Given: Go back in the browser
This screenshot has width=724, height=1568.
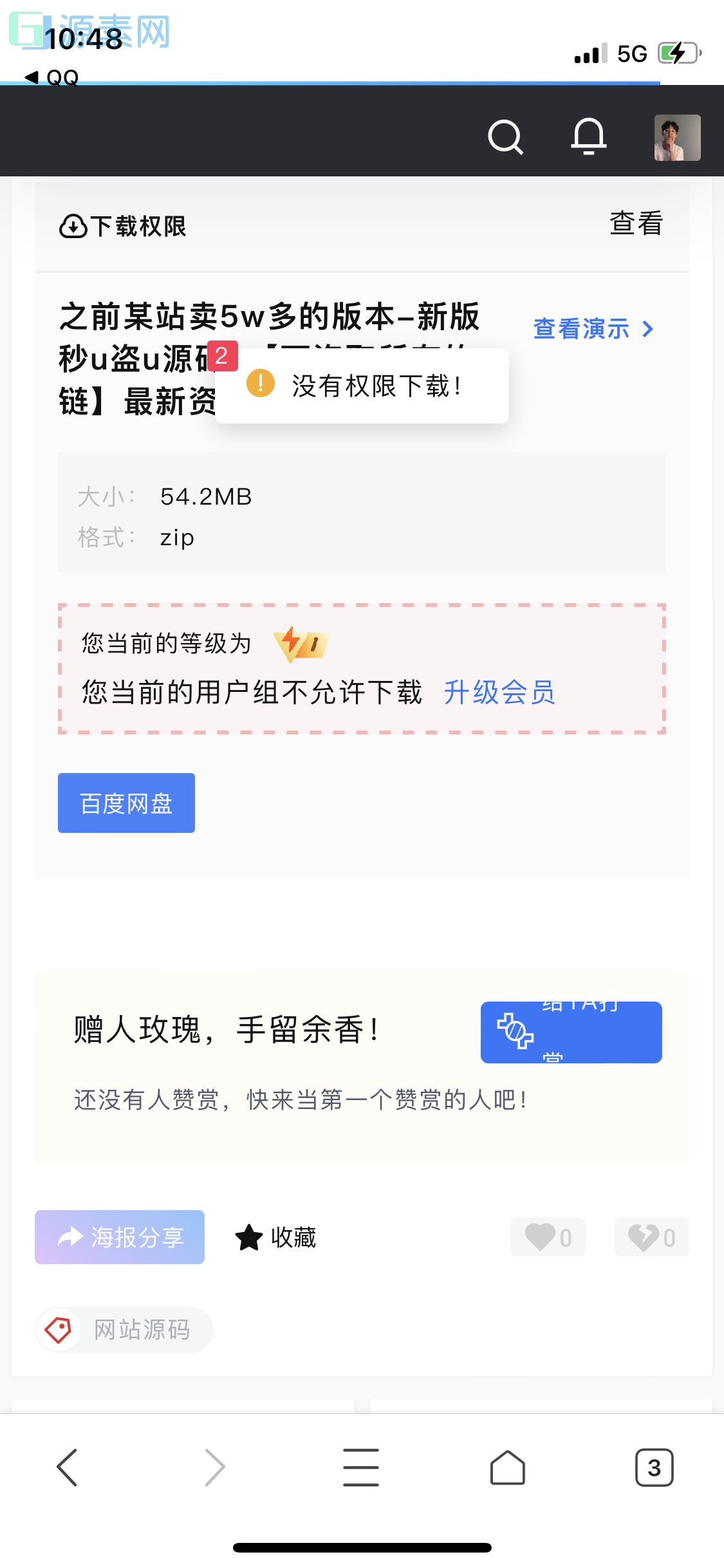Looking at the screenshot, I should [x=68, y=1468].
